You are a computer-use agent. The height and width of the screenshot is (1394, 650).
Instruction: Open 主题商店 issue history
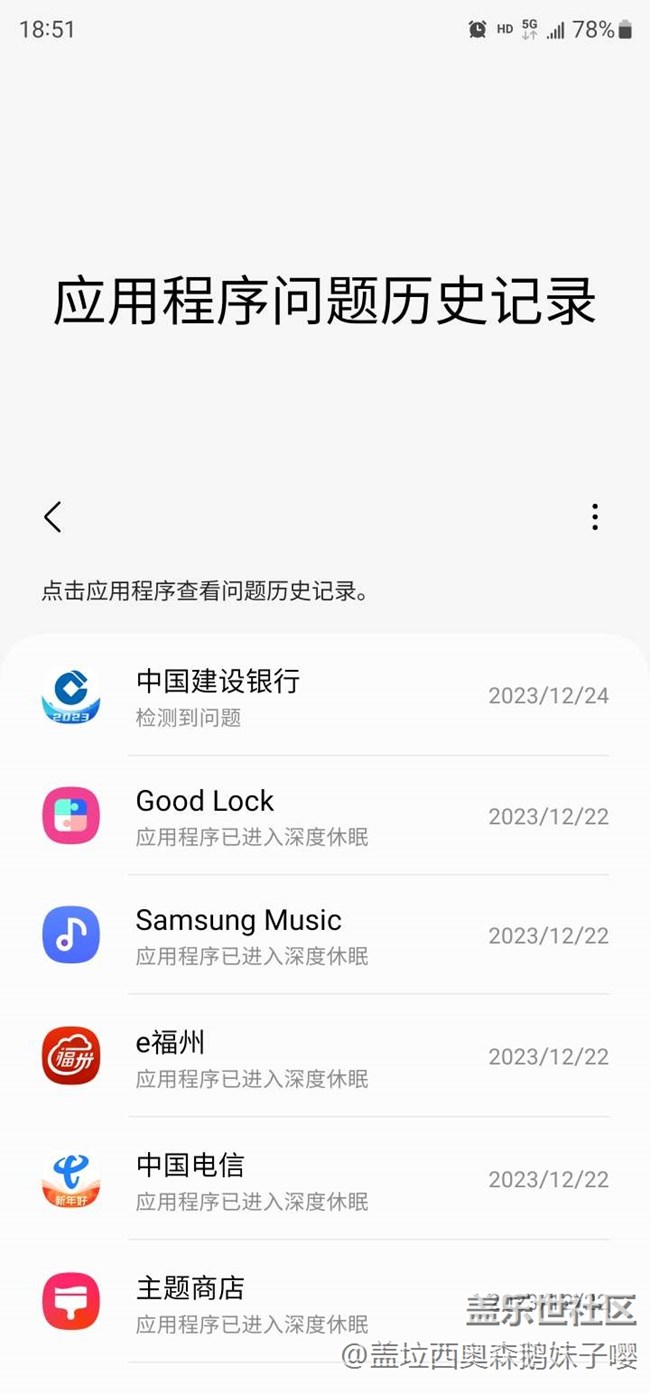point(325,1302)
